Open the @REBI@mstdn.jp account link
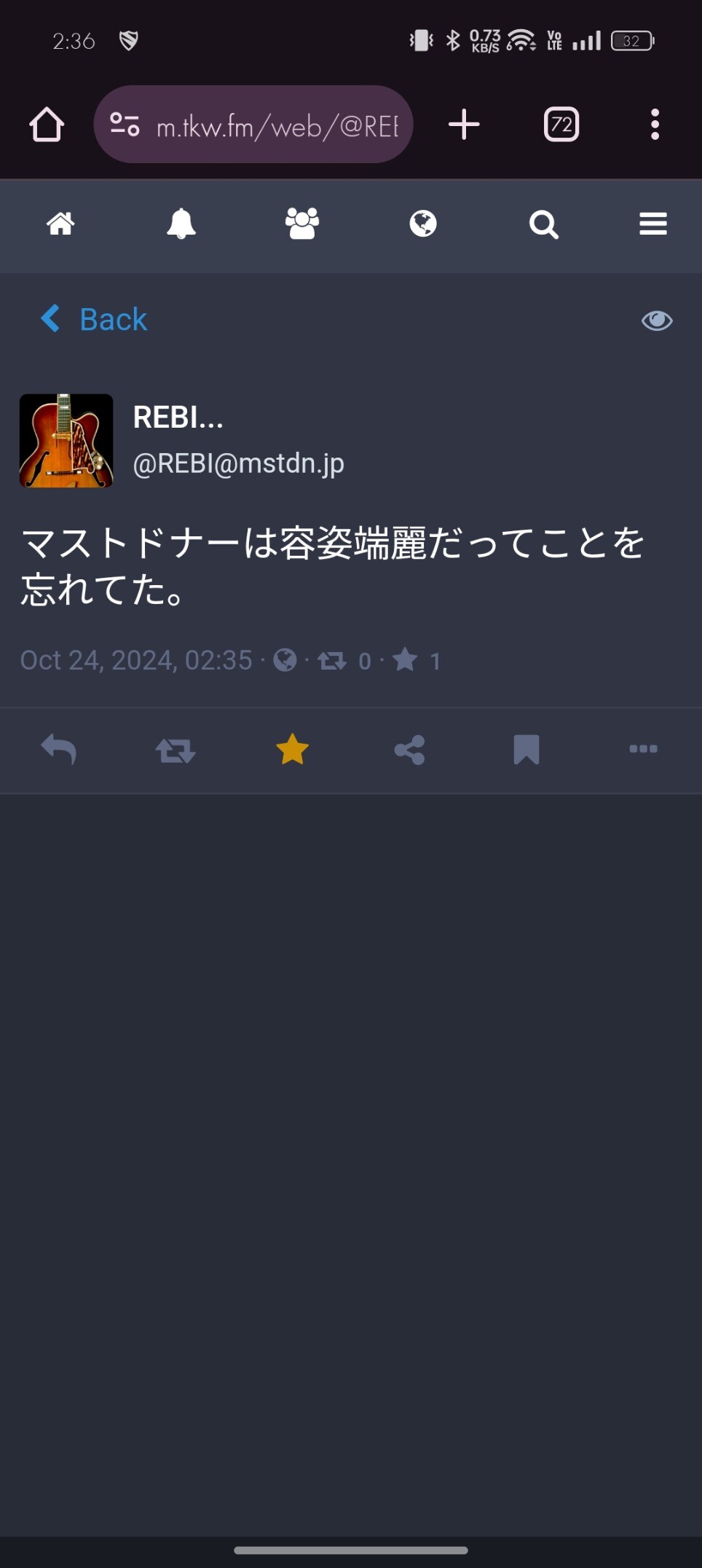 point(238,463)
